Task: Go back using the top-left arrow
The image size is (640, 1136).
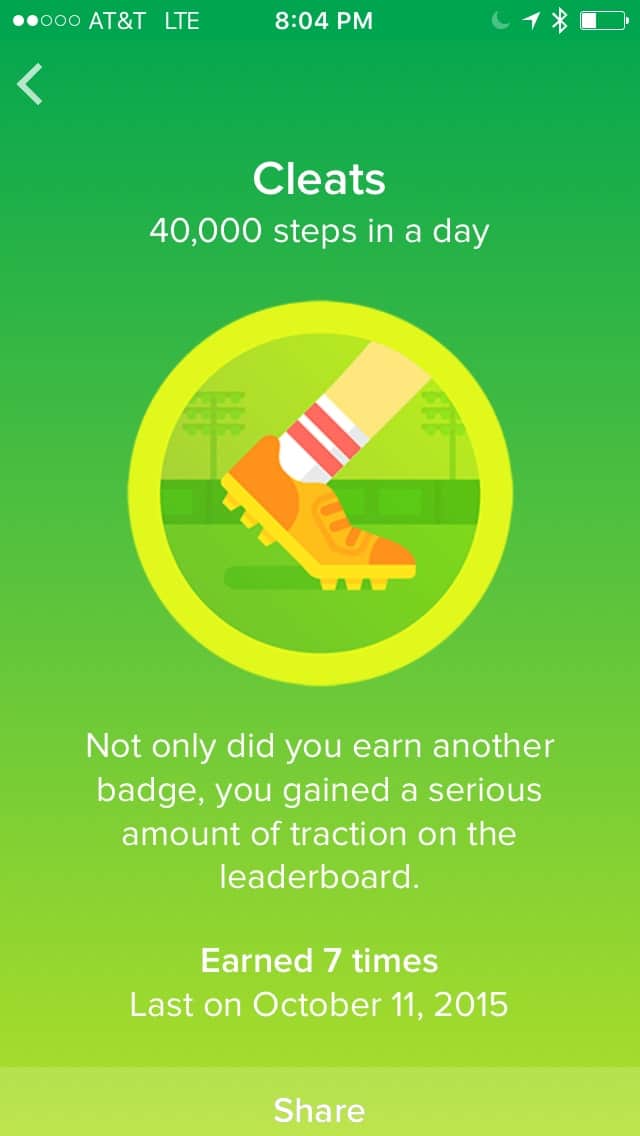Action: [30, 84]
